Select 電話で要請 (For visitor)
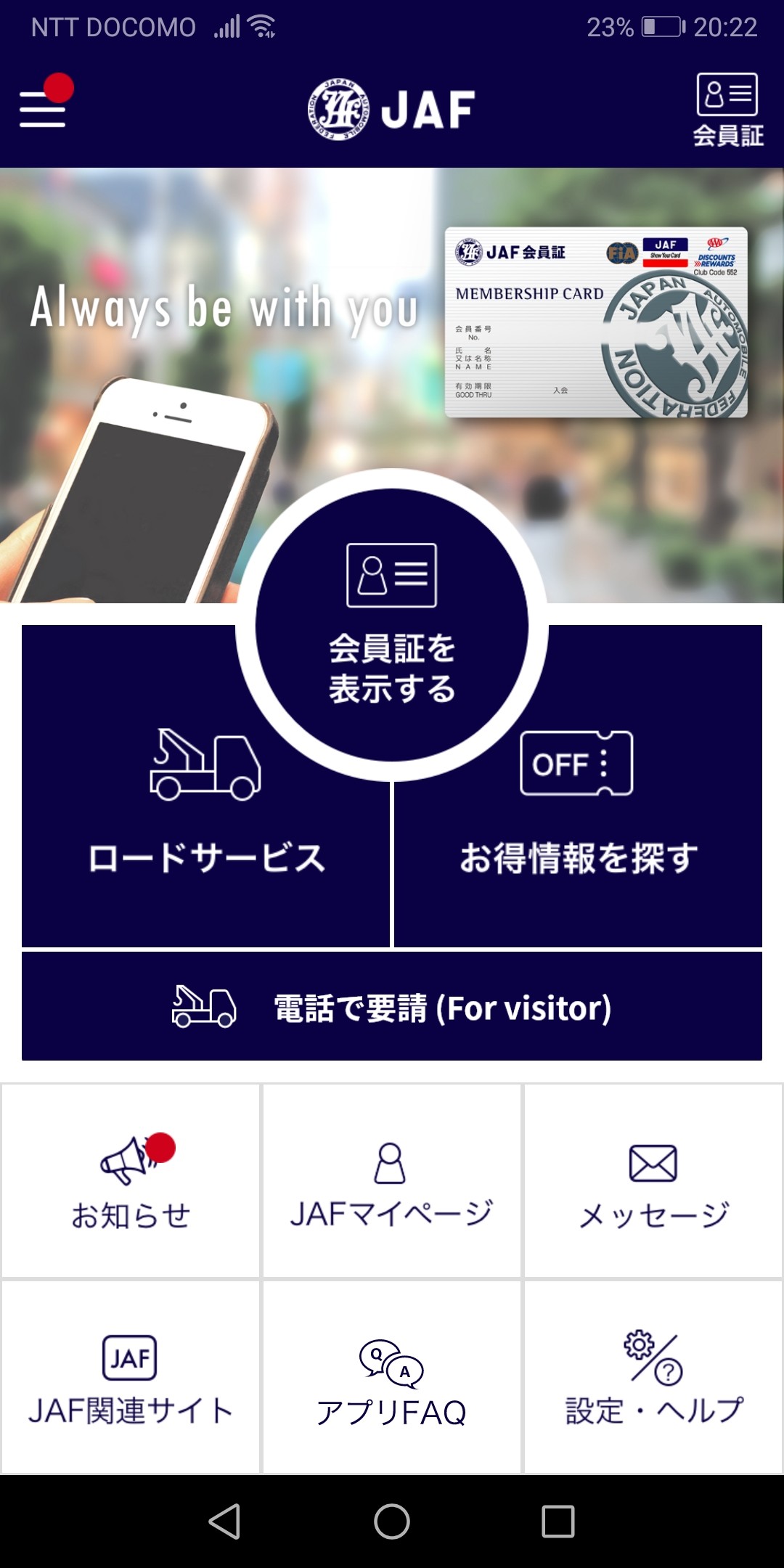Screen dimensions: 784x1568 click(x=392, y=1007)
